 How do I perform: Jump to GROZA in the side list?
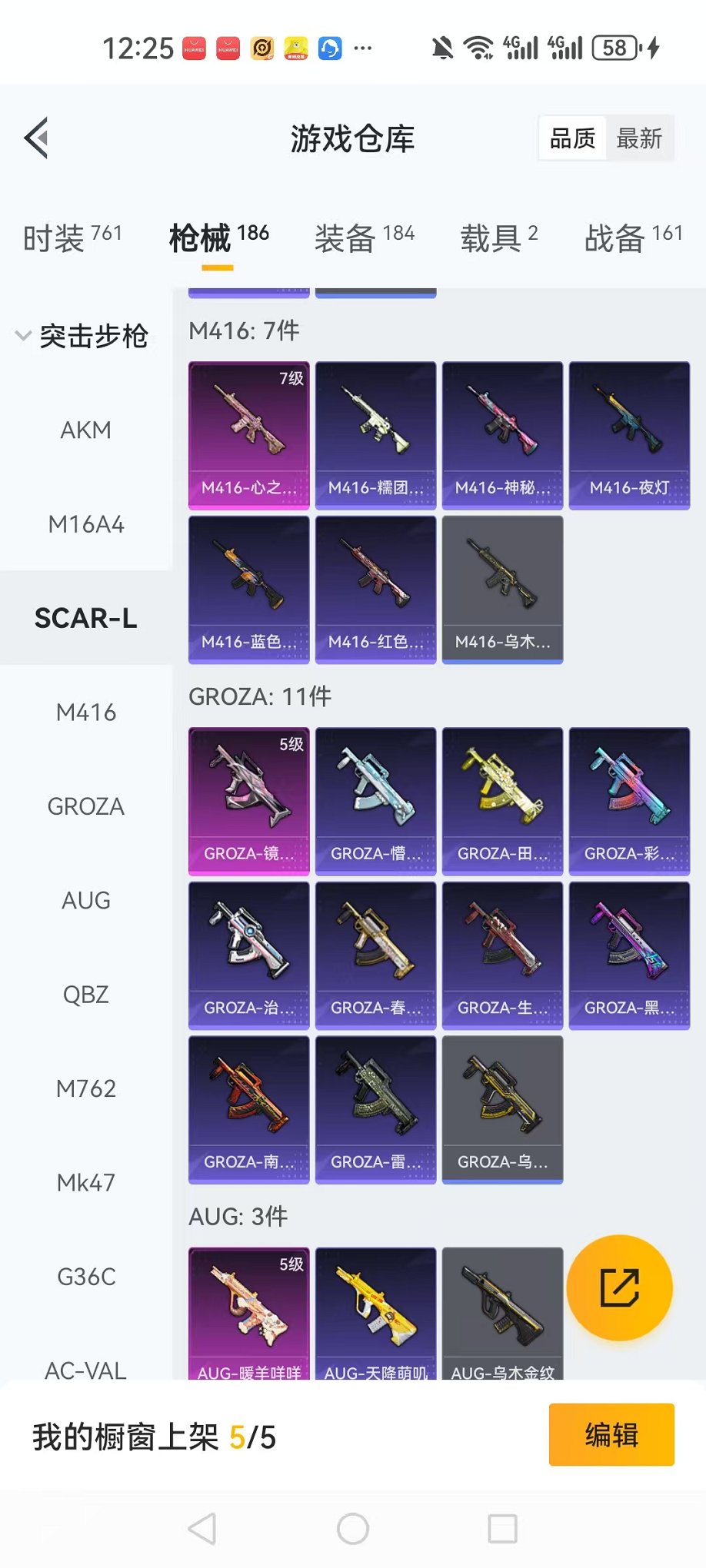pyautogui.click(x=86, y=806)
